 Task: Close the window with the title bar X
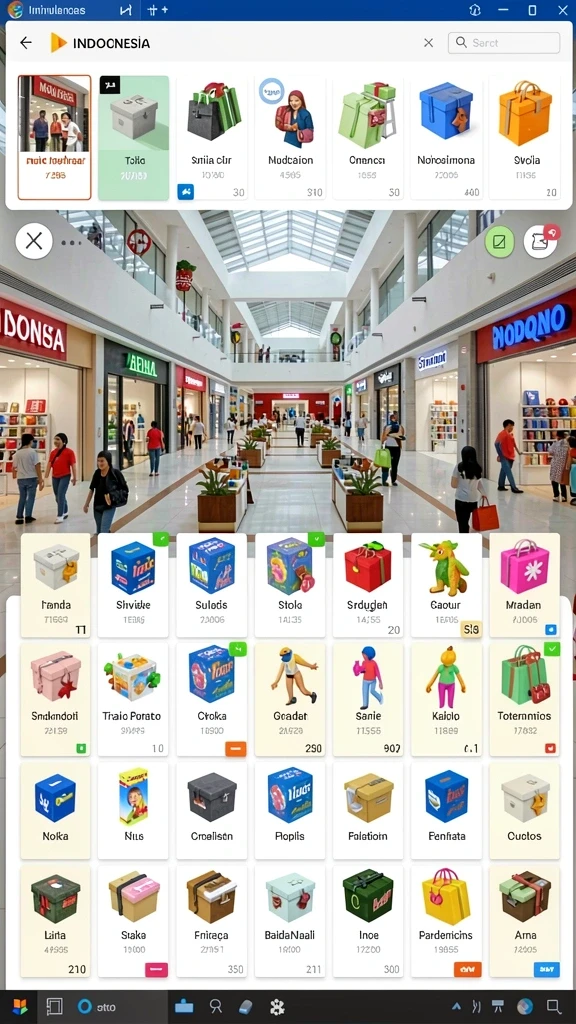562,10
